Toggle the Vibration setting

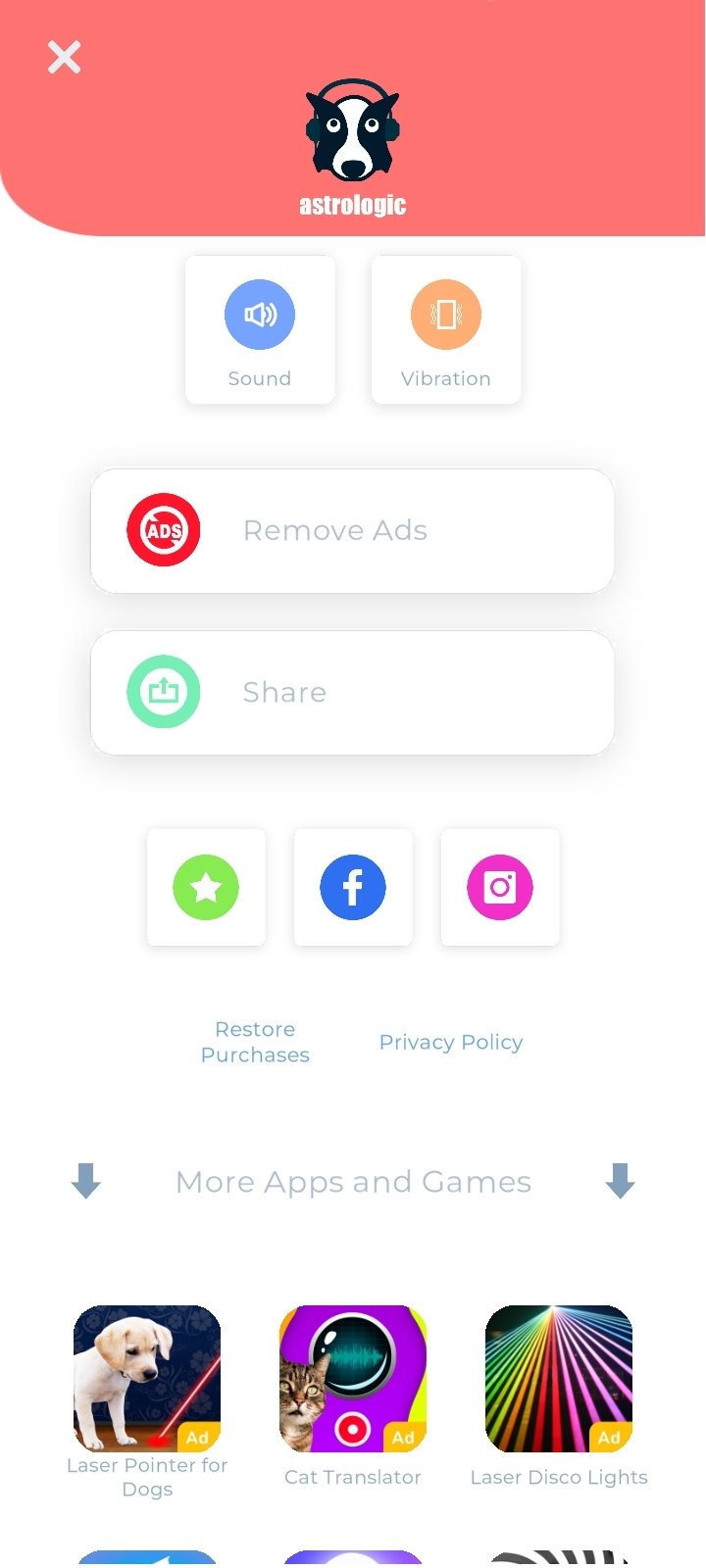[x=446, y=329]
